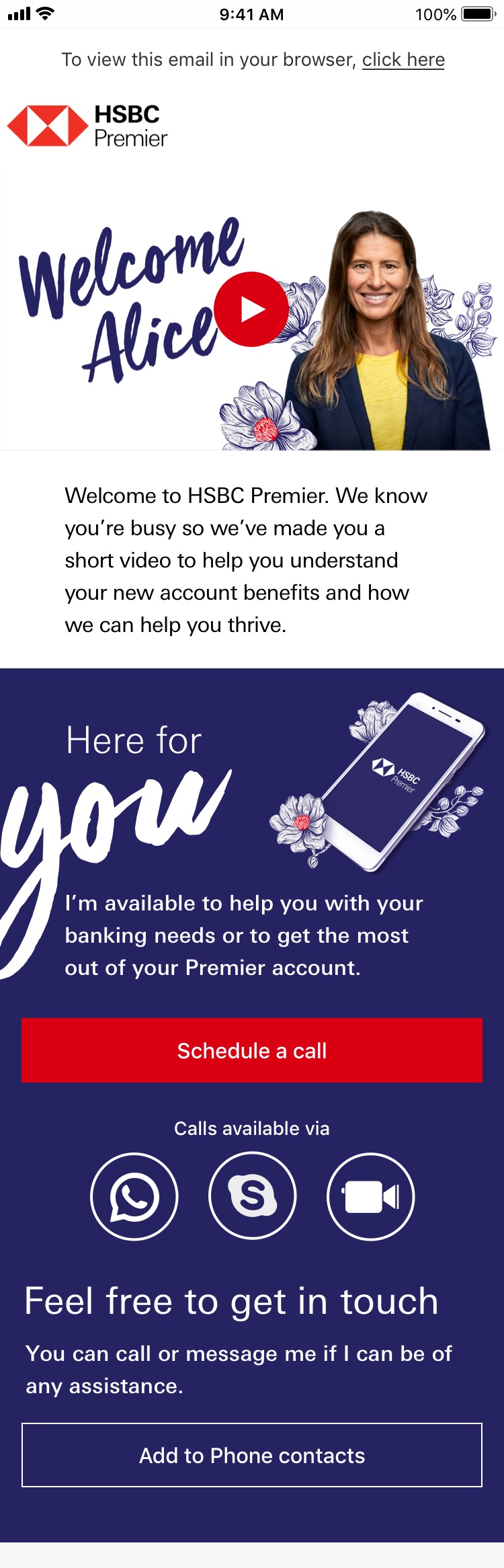The width and height of the screenshot is (504, 1568).
Task: Add to Phone contacts
Action: 252,1455
